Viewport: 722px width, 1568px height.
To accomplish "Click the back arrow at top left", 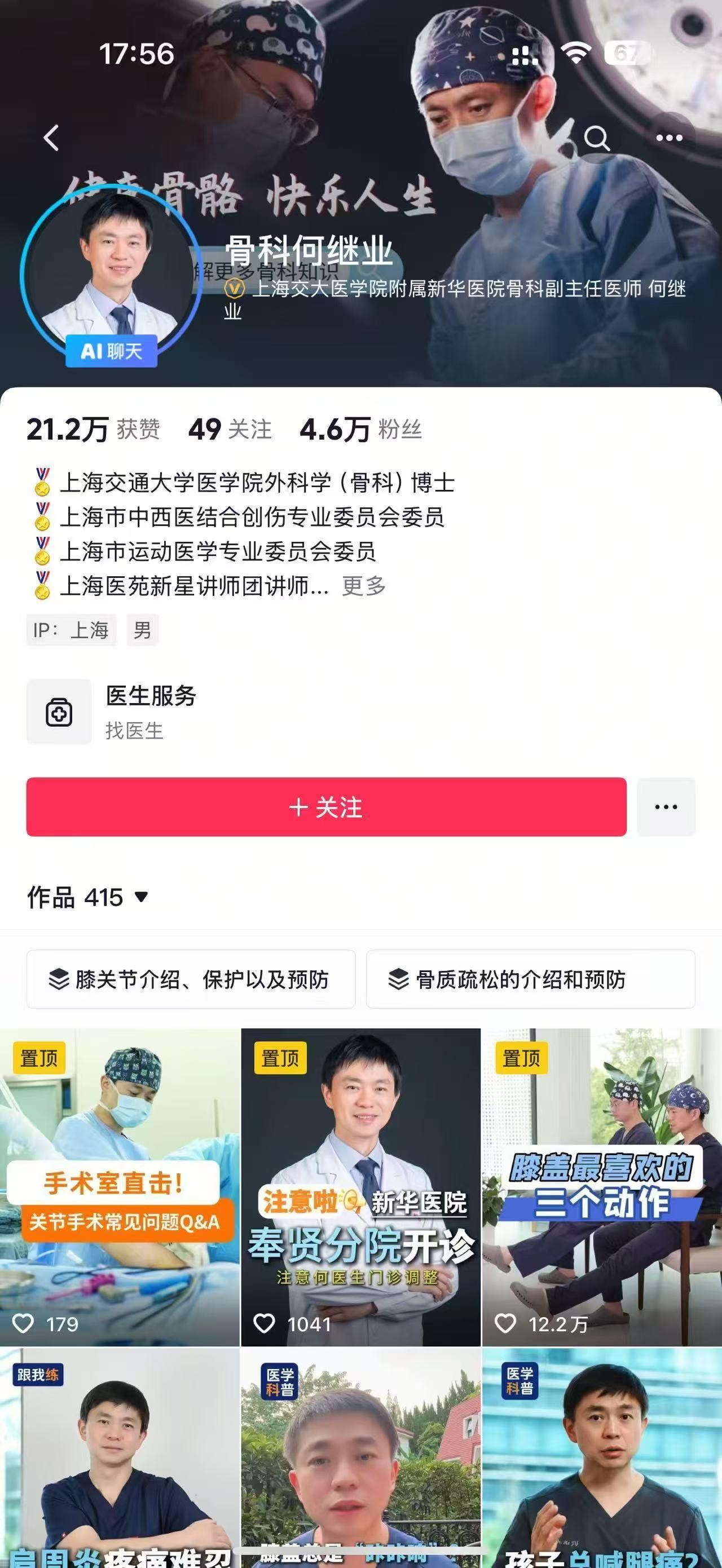I will 51,138.
